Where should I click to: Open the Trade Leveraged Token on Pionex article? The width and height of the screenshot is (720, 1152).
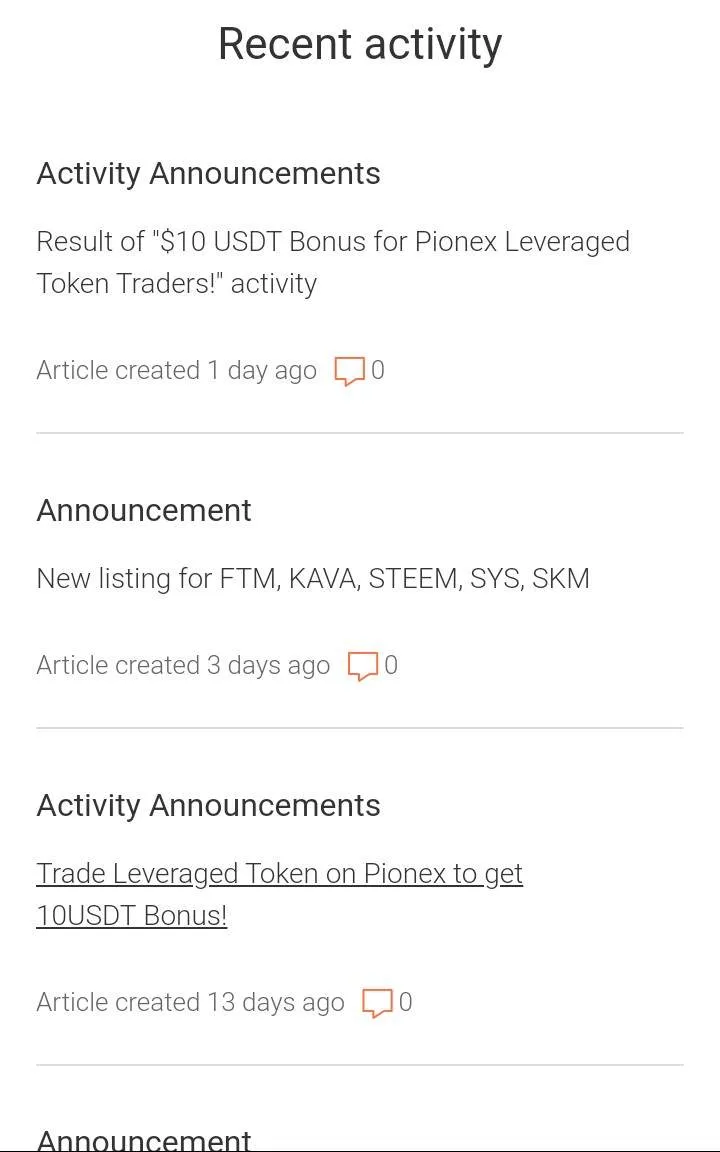point(279,894)
